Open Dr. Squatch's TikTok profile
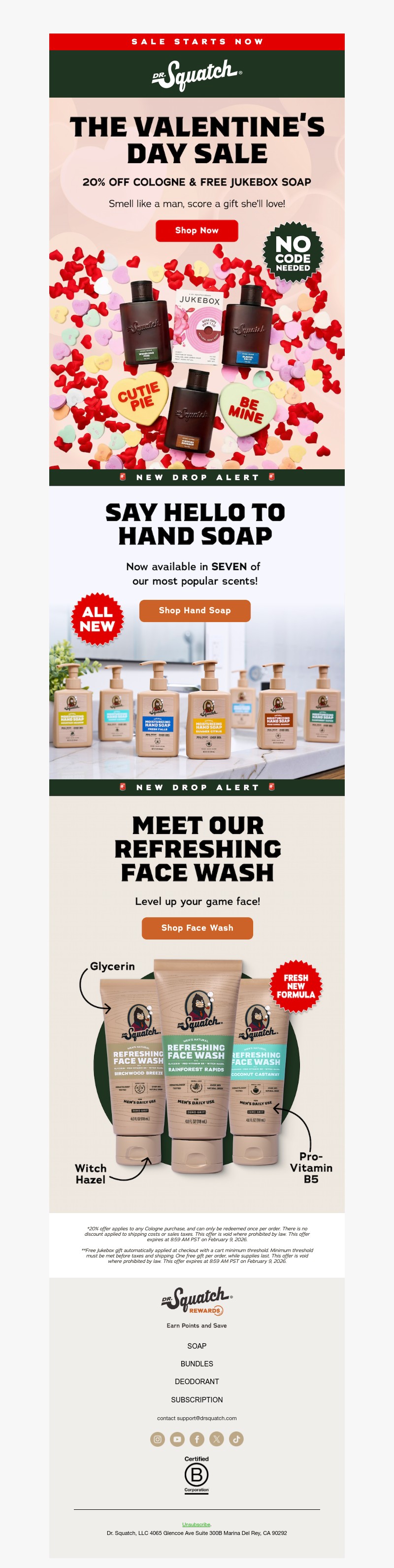This screenshot has height=1568, width=394. coord(236,1439)
